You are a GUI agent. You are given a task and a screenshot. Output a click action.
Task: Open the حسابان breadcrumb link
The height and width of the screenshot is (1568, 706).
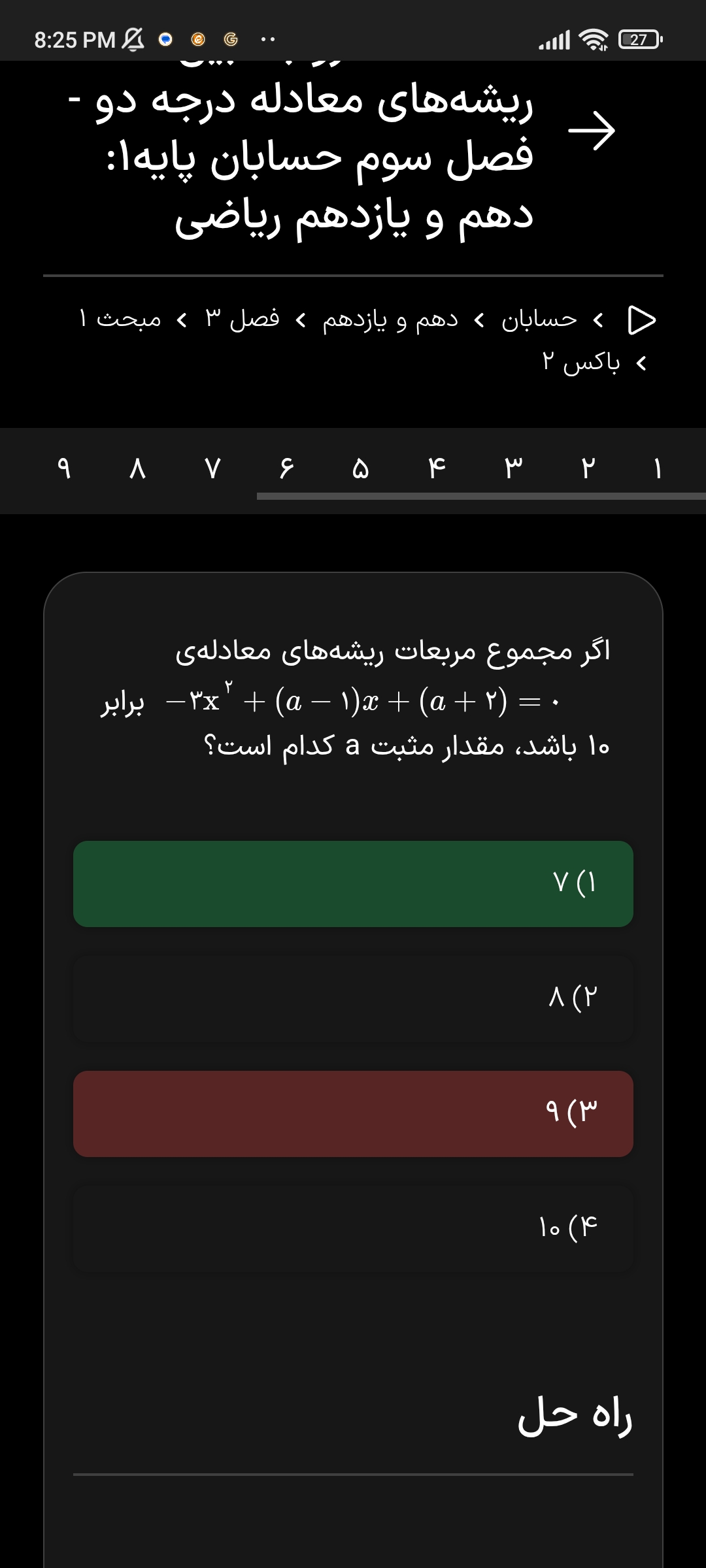point(539,319)
